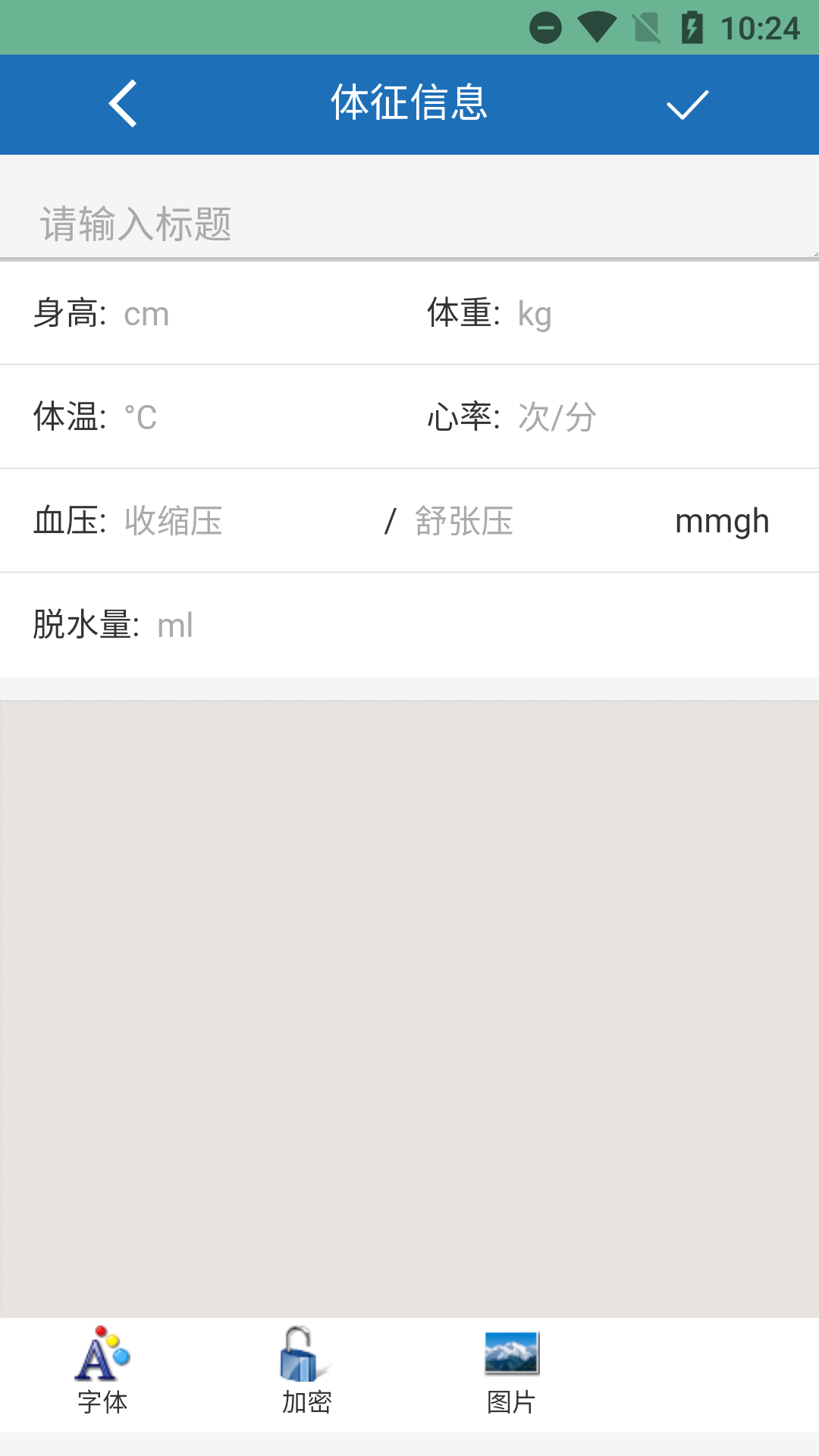The image size is (819, 1456).
Task: Confirm and save with the checkmark
Action: click(687, 105)
